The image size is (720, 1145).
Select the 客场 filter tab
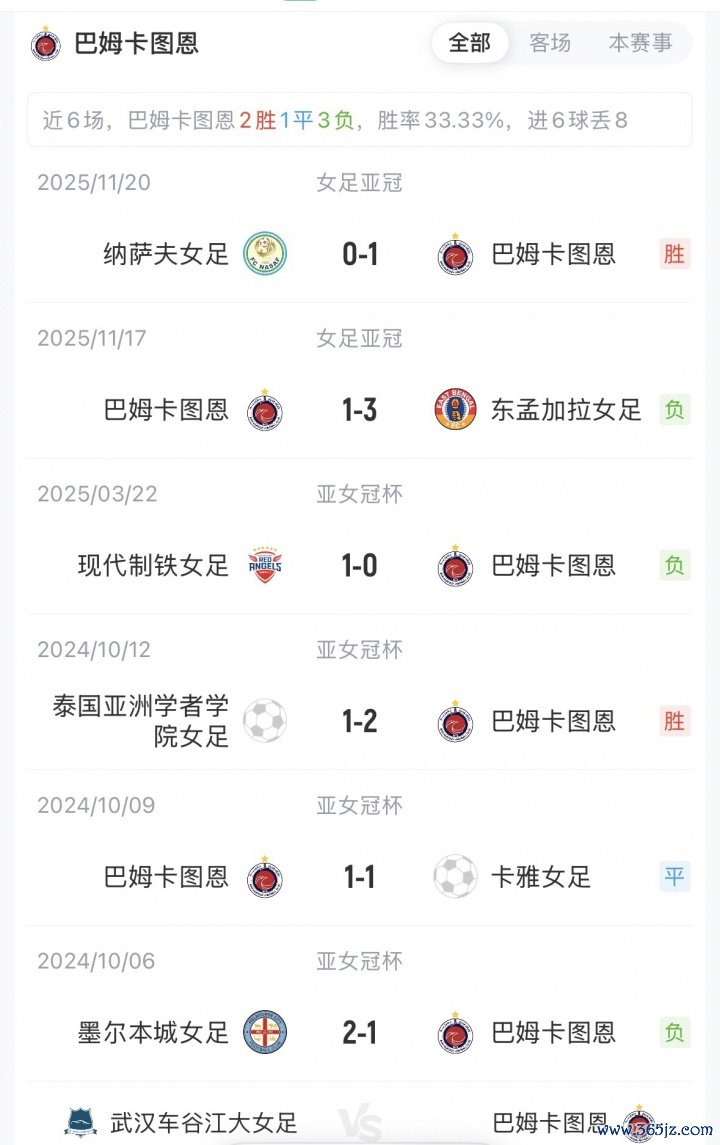click(550, 43)
